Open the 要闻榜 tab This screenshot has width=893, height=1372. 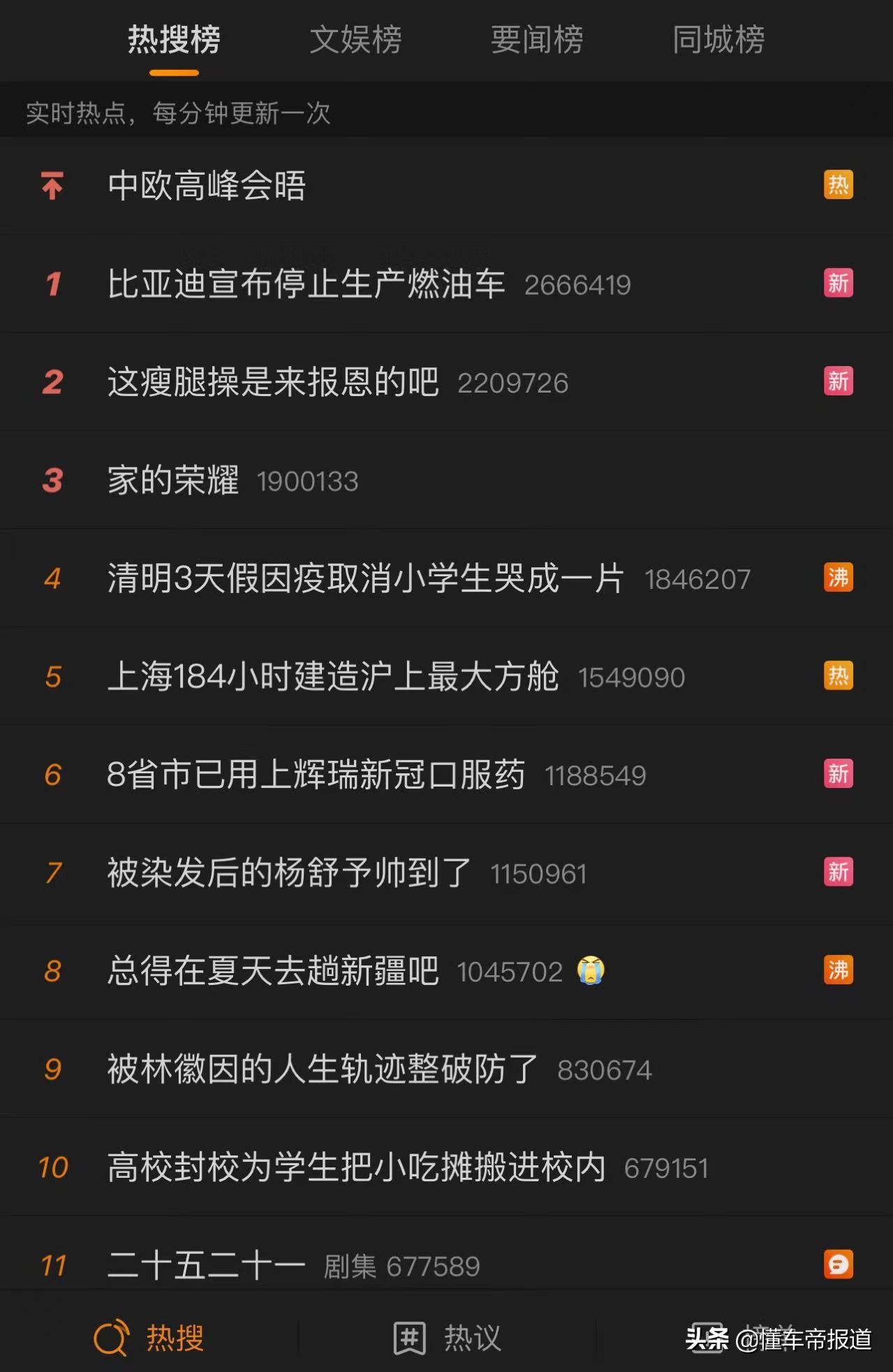(x=537, y=40)
